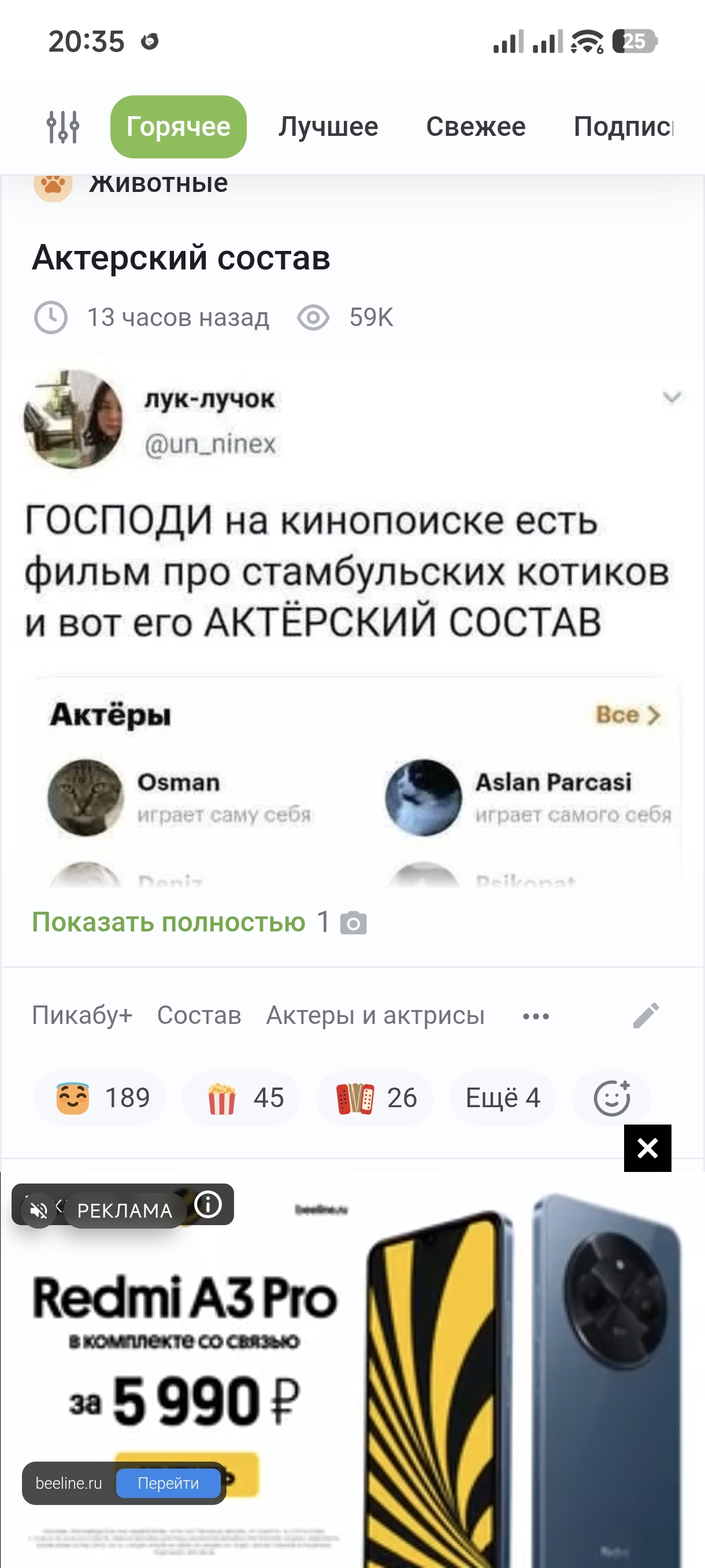705x1568 pixels.
Task: Edit post tags with the pencil icon
Action: click(x=646, y=1015)
